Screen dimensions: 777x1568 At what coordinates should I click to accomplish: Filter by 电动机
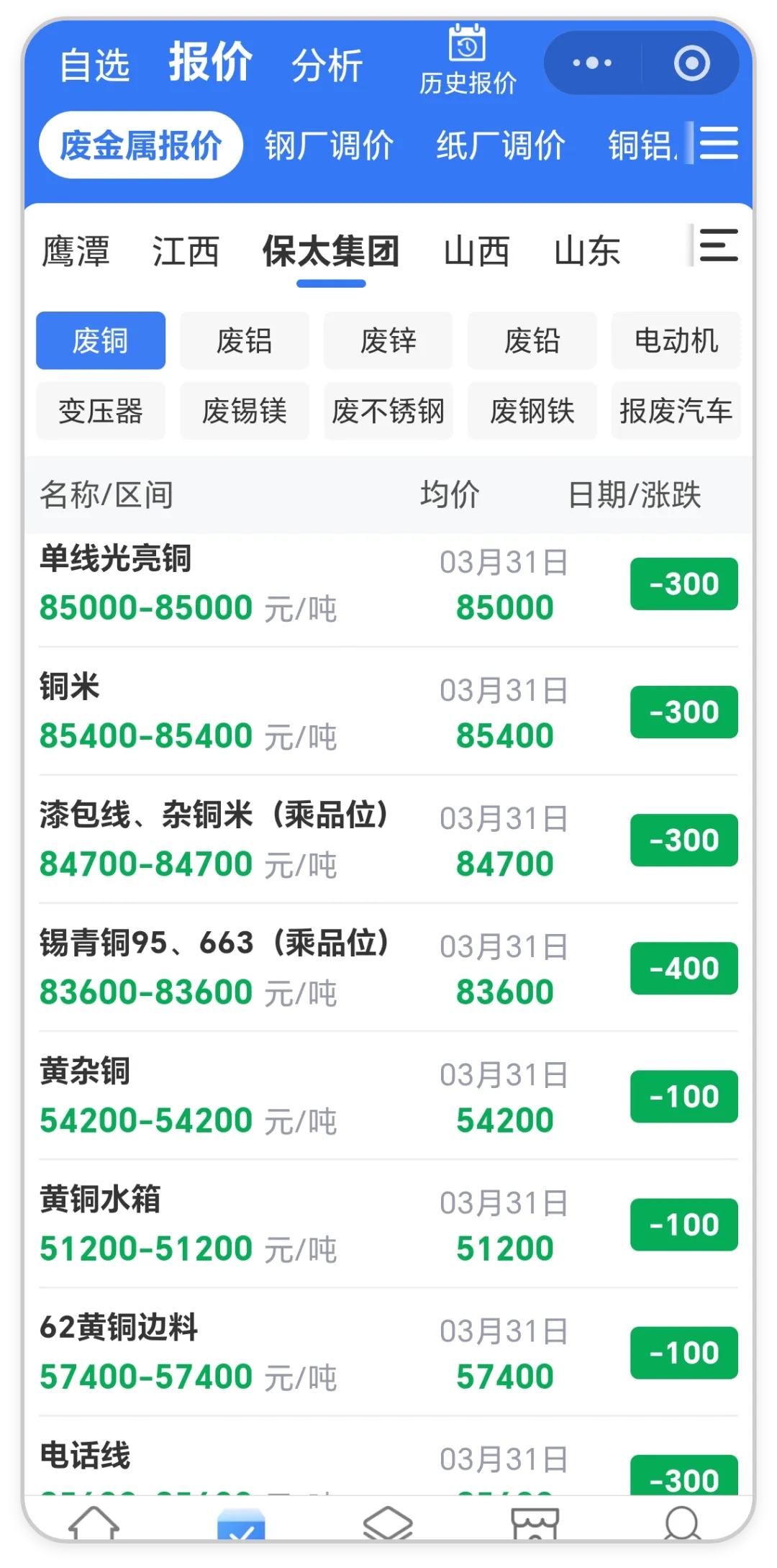pos(676,340)
